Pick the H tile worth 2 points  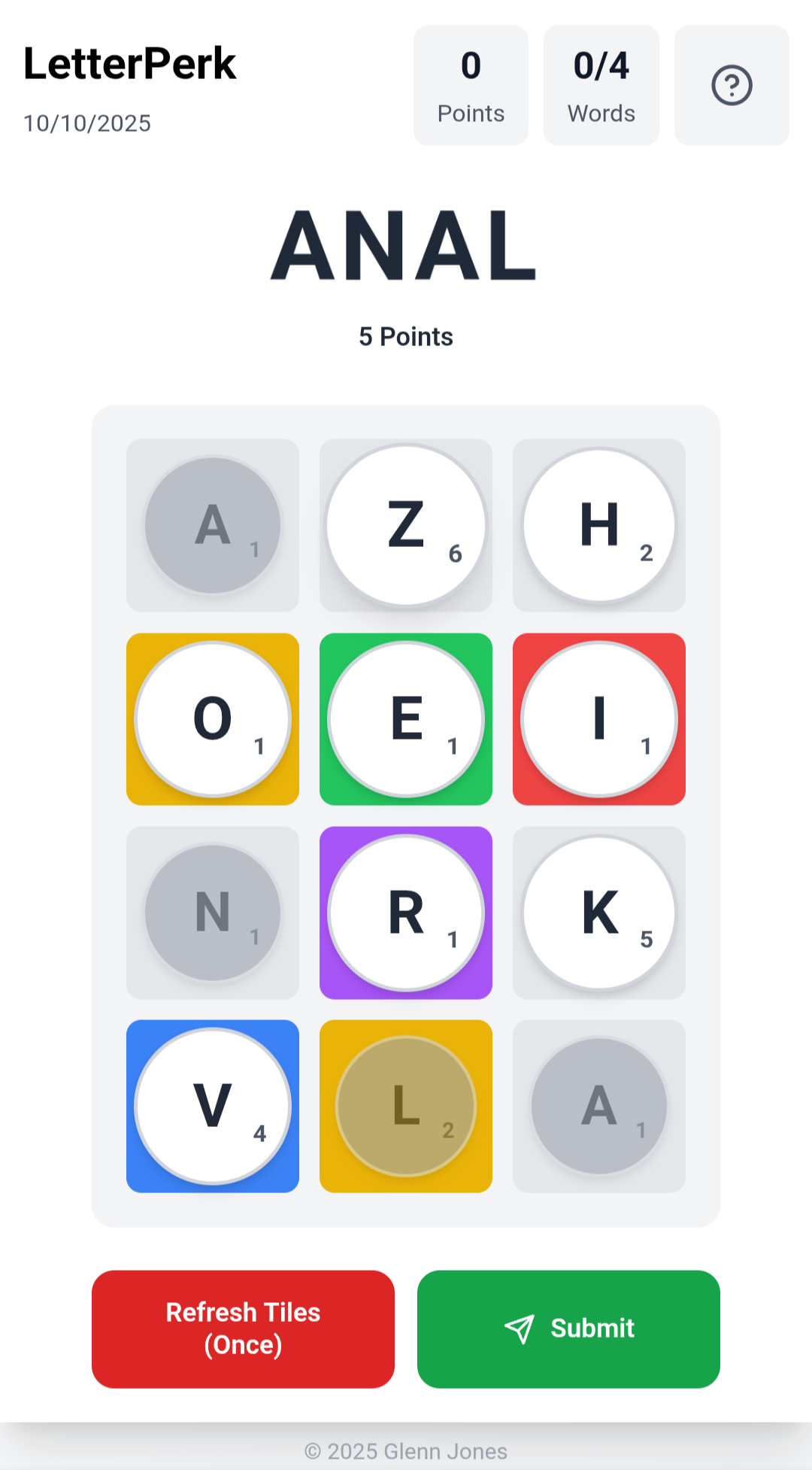coord(599,525)
